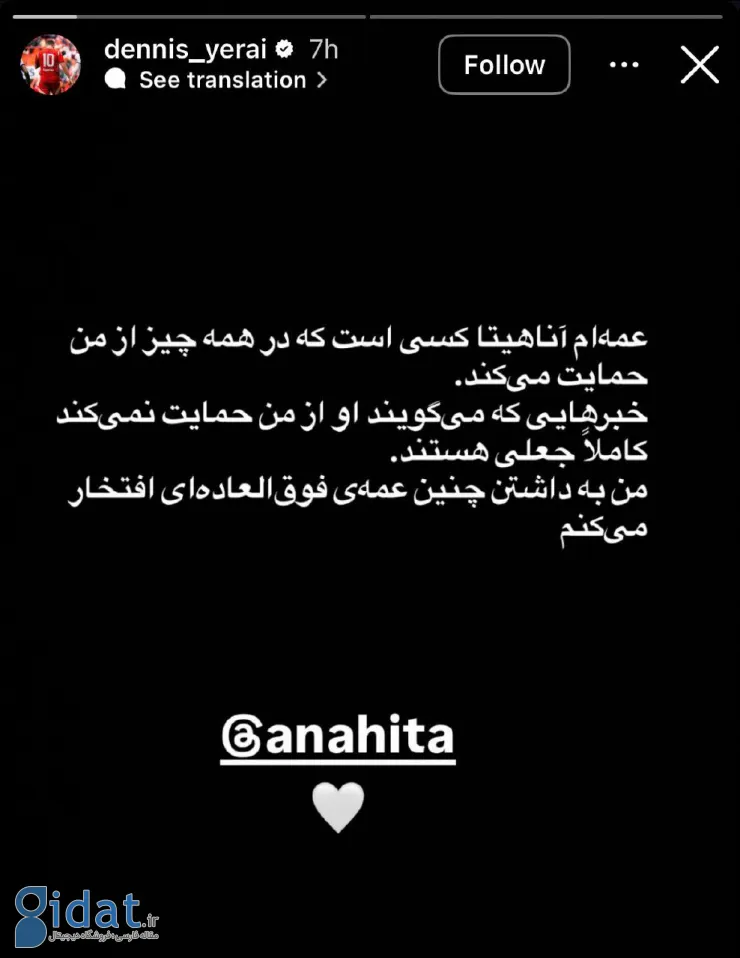
Task: Open the @anahita Threads mention
Action: 337,739
